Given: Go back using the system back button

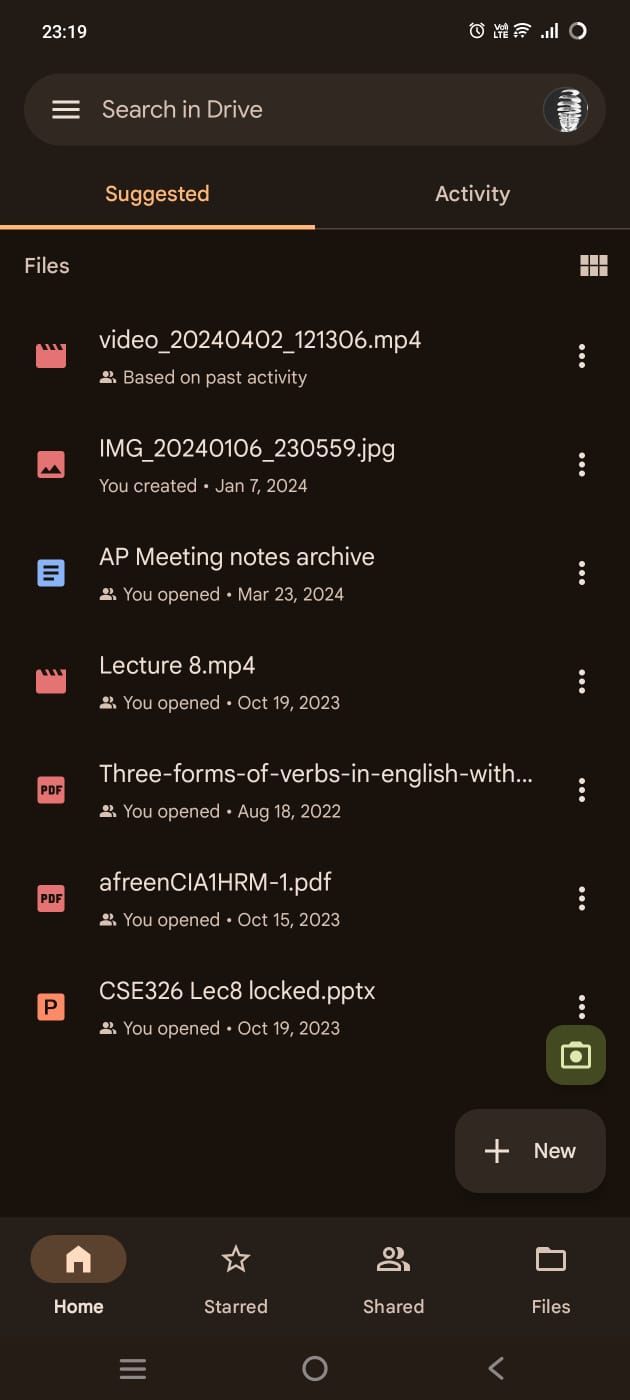Looking at the screenshot, I should (496, 1368).
